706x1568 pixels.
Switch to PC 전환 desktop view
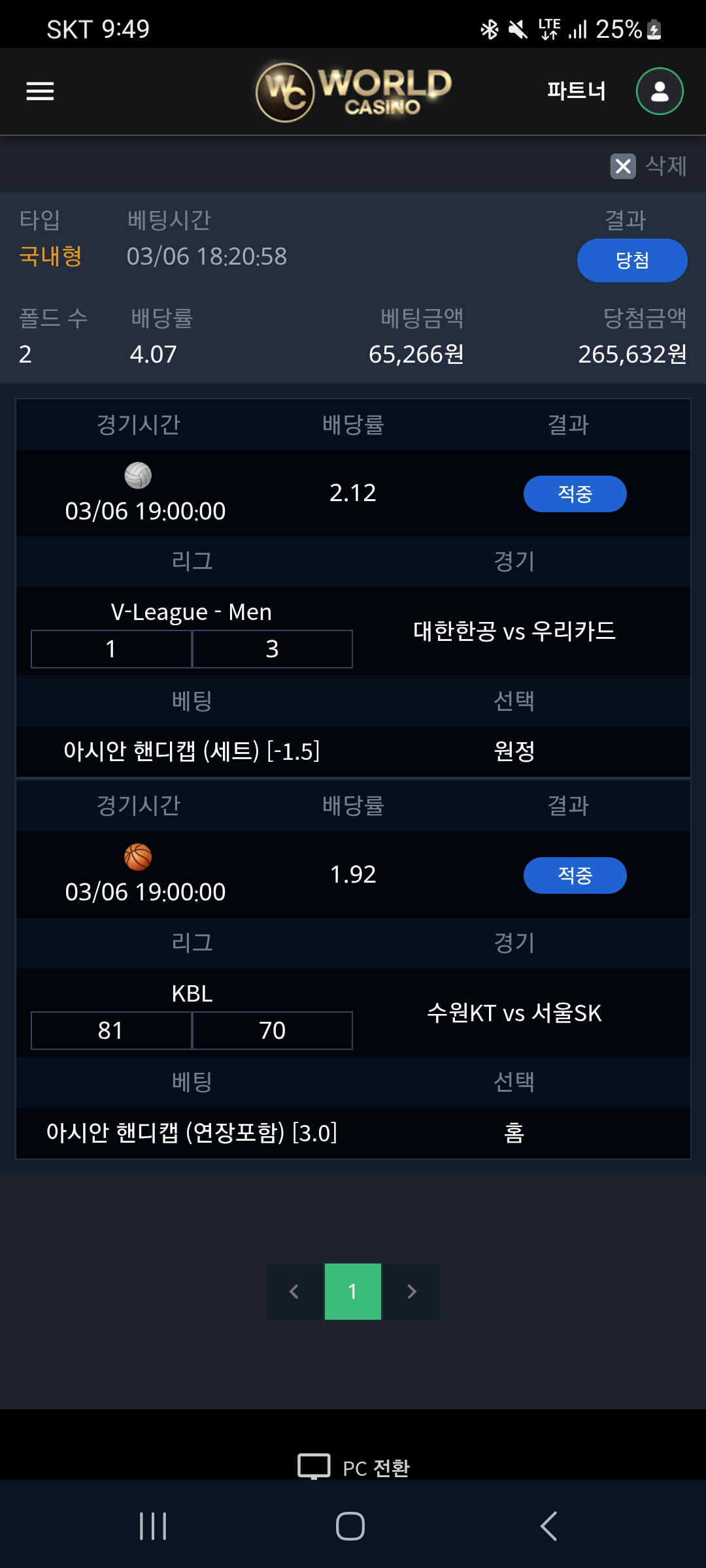[354, 1467]
